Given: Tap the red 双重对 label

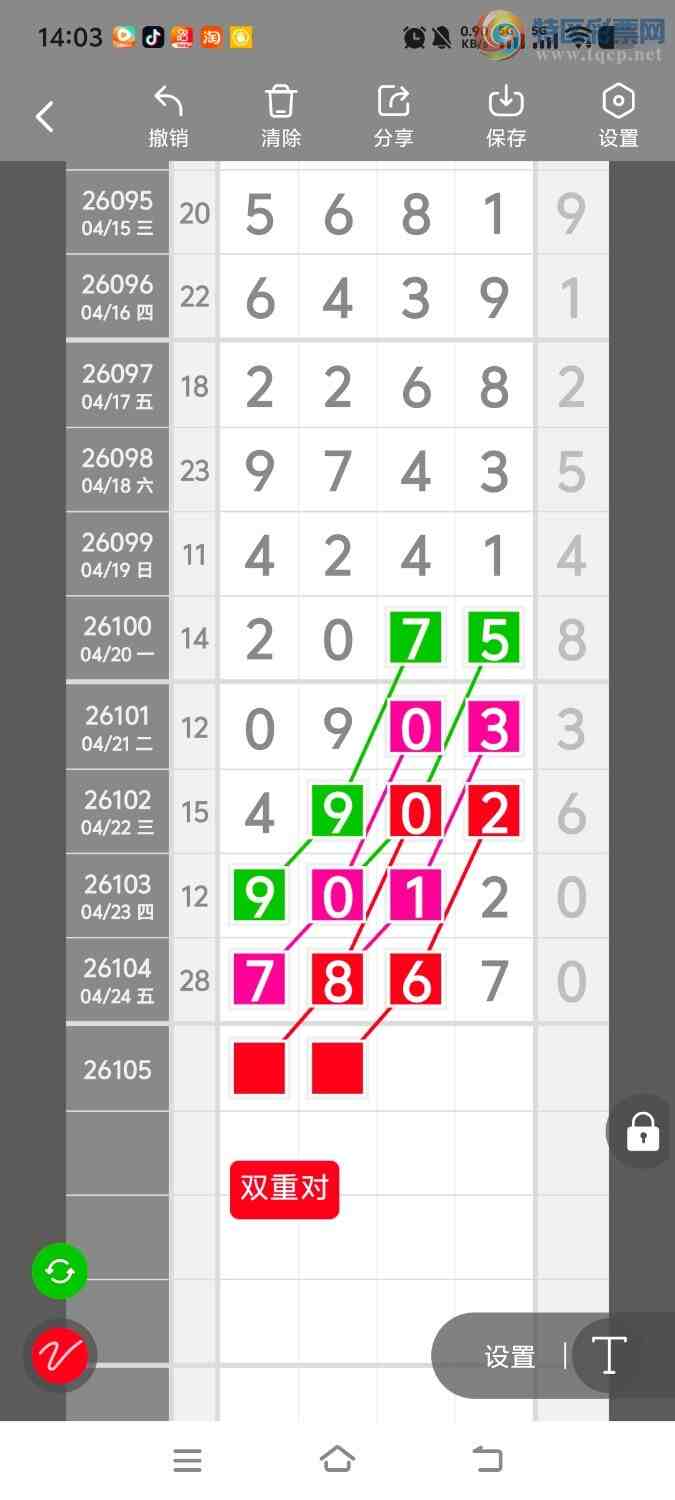Looking at the screenshot, I should 285,1189.
